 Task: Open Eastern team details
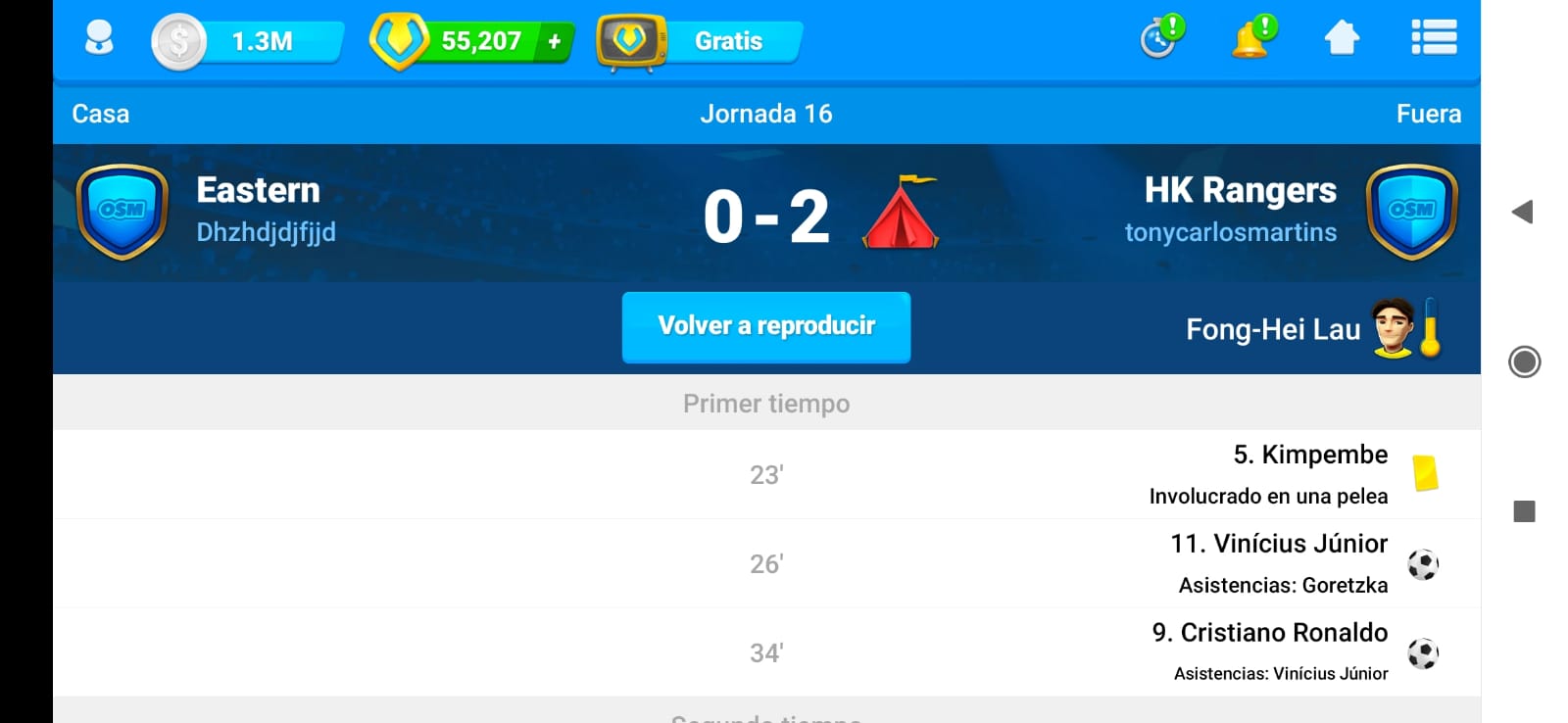point(258,191)
